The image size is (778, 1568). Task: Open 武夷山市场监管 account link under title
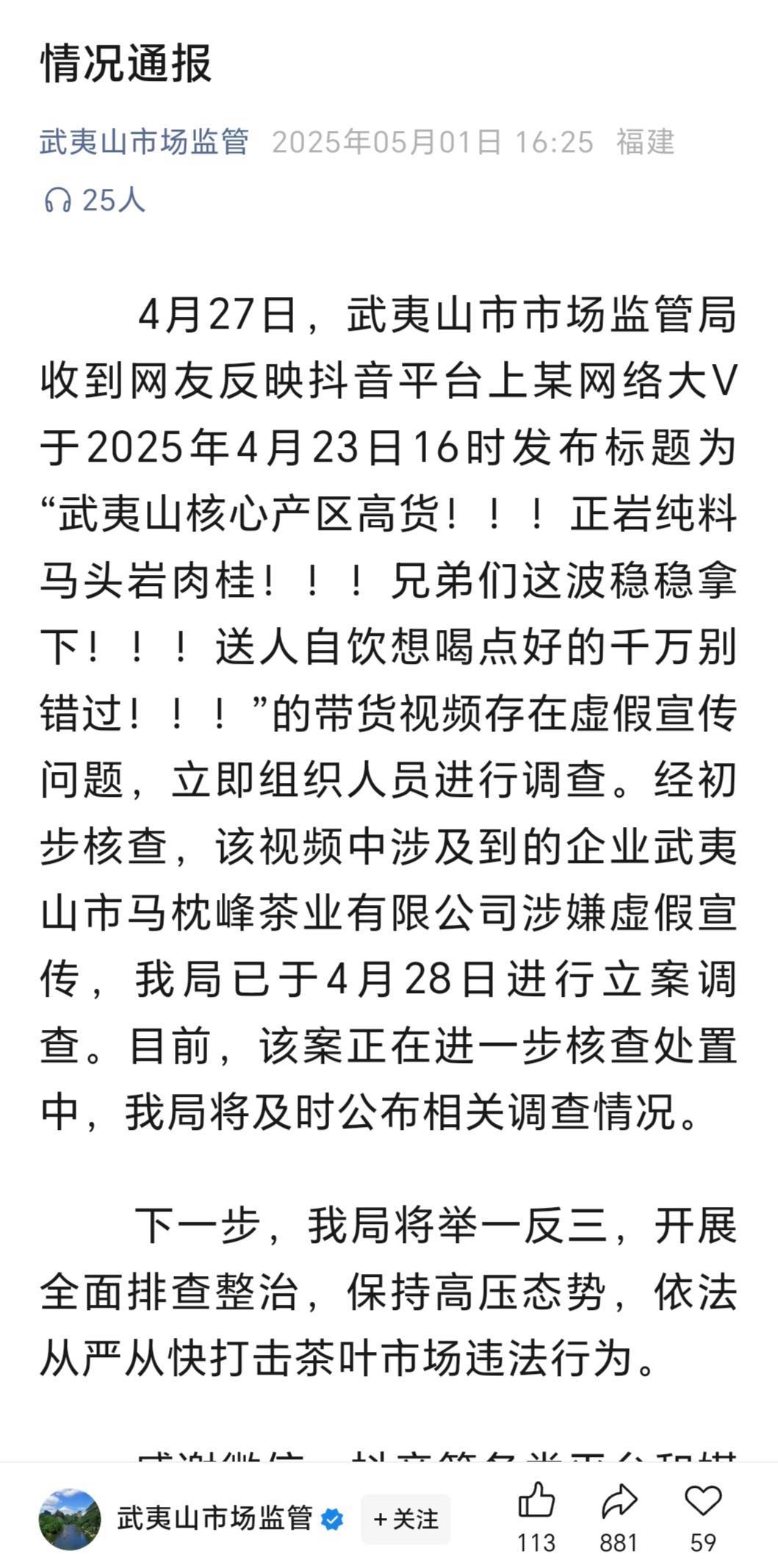tap(144, 142)
